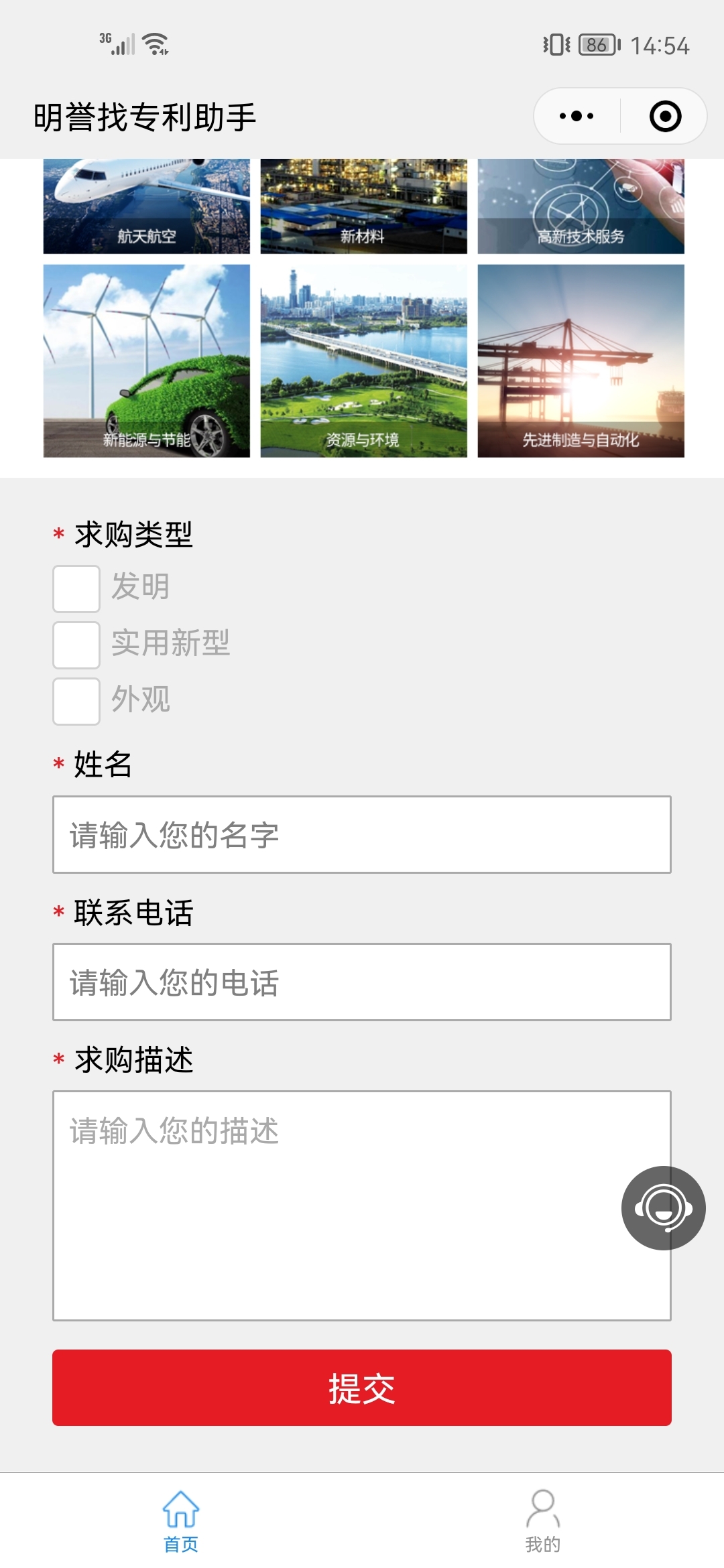Tap the 联系电话 phone input field
The width and height of the screenshot is (724, 1568).
(x=362, y=982)
